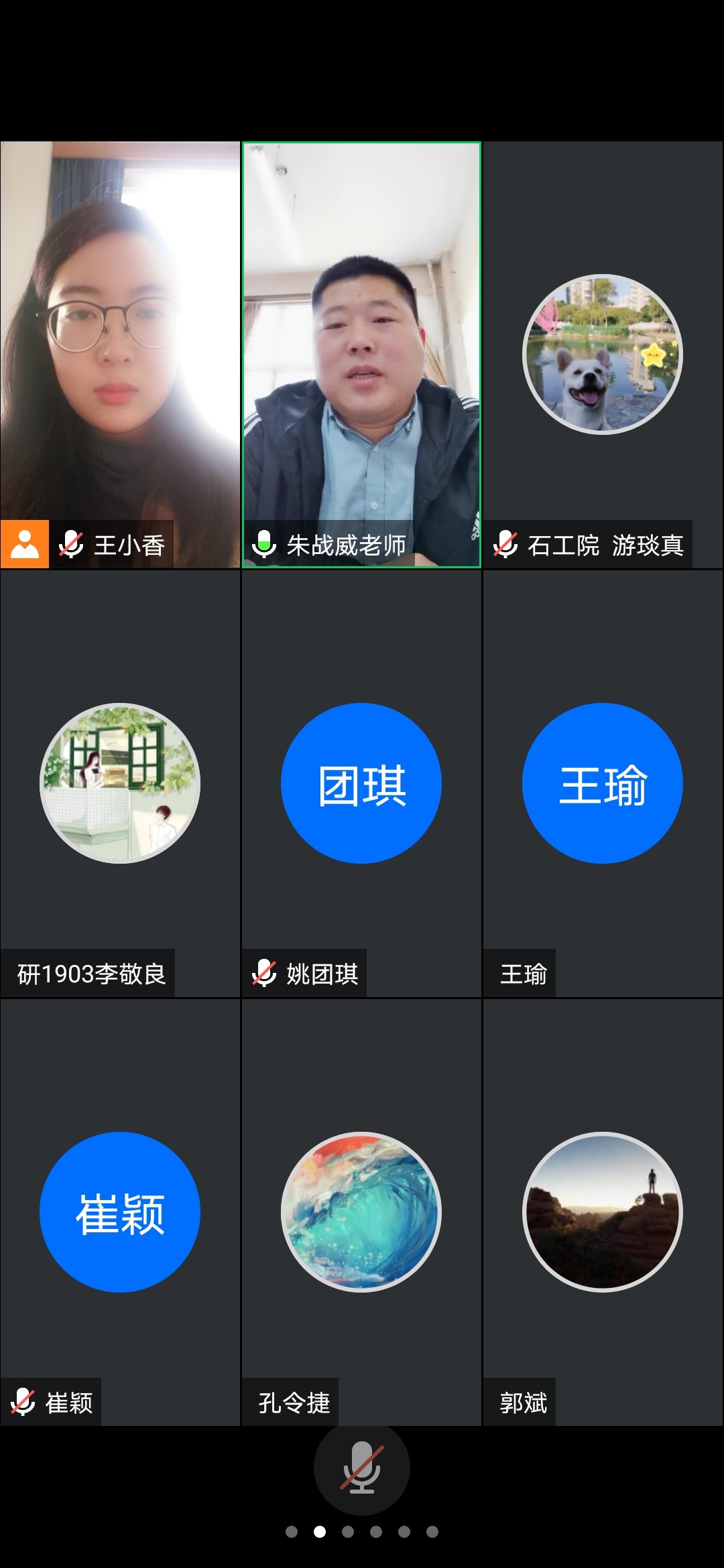Open 姚团琪's participant tile

(x=361, y=783)
